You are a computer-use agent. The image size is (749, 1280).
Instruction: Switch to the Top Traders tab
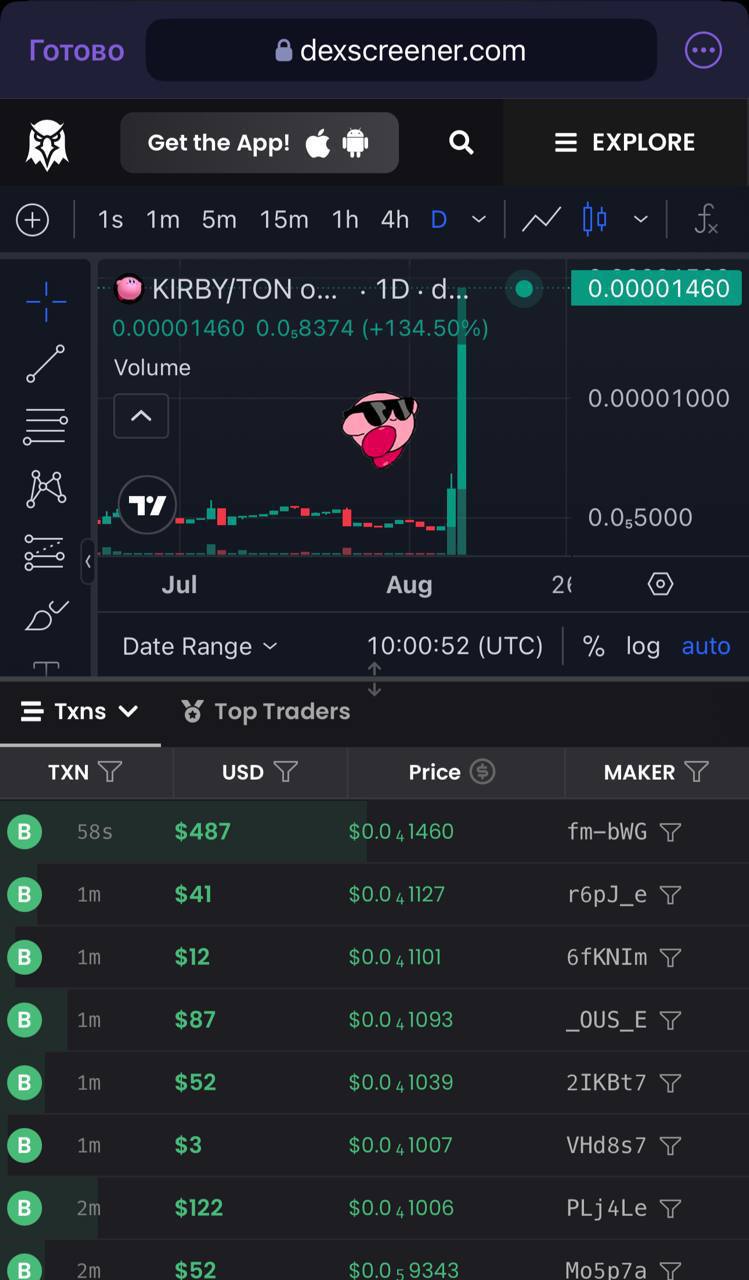[x=265, y=711]
